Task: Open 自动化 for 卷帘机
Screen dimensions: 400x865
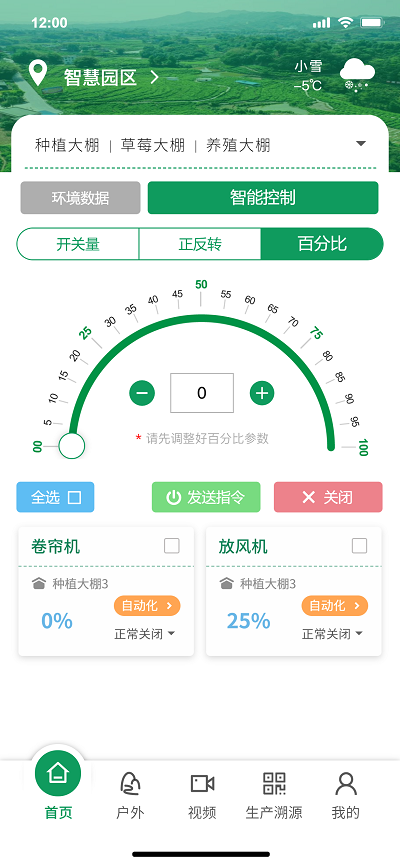Action: pyautogui.click(x=147, y=606)
